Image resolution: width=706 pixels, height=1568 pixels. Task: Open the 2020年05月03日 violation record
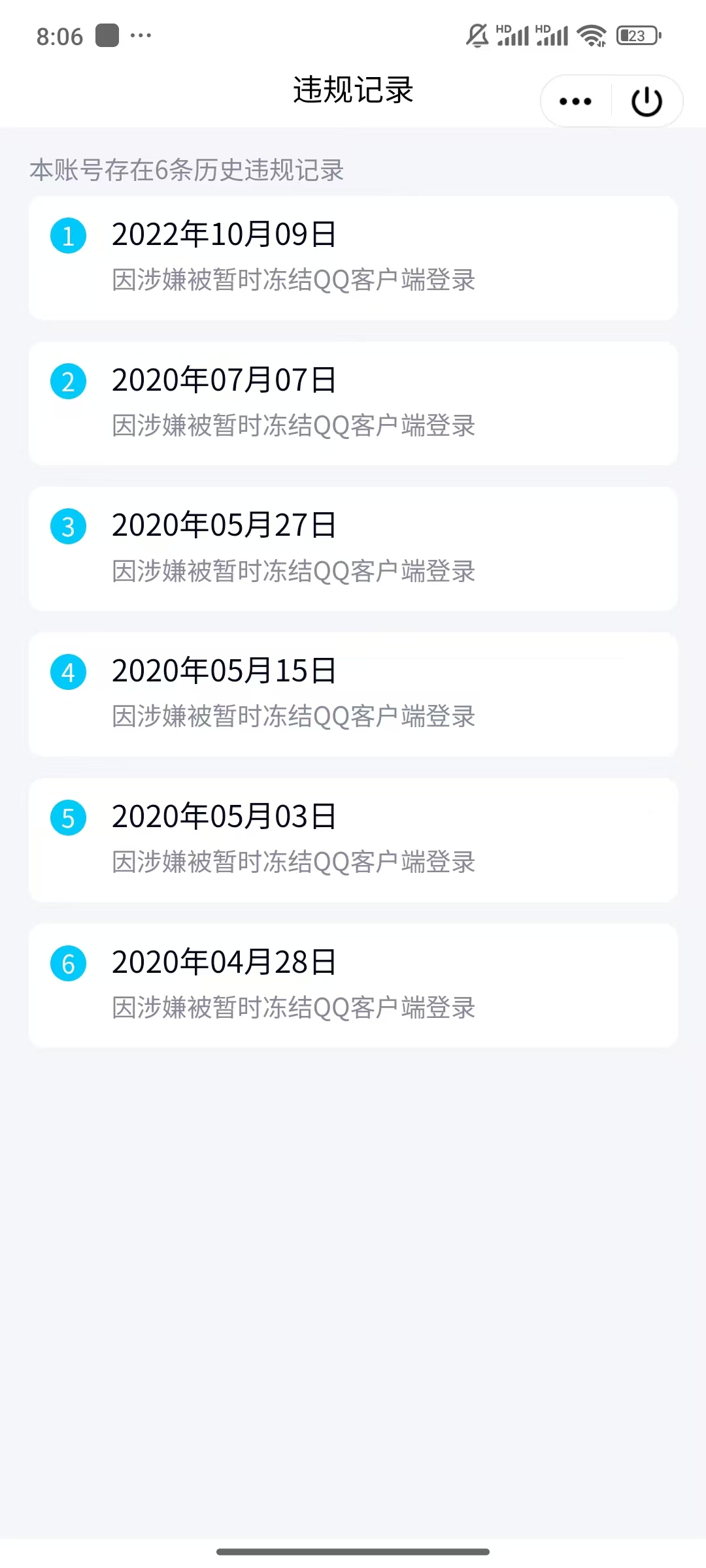click(x=353, y=840)
